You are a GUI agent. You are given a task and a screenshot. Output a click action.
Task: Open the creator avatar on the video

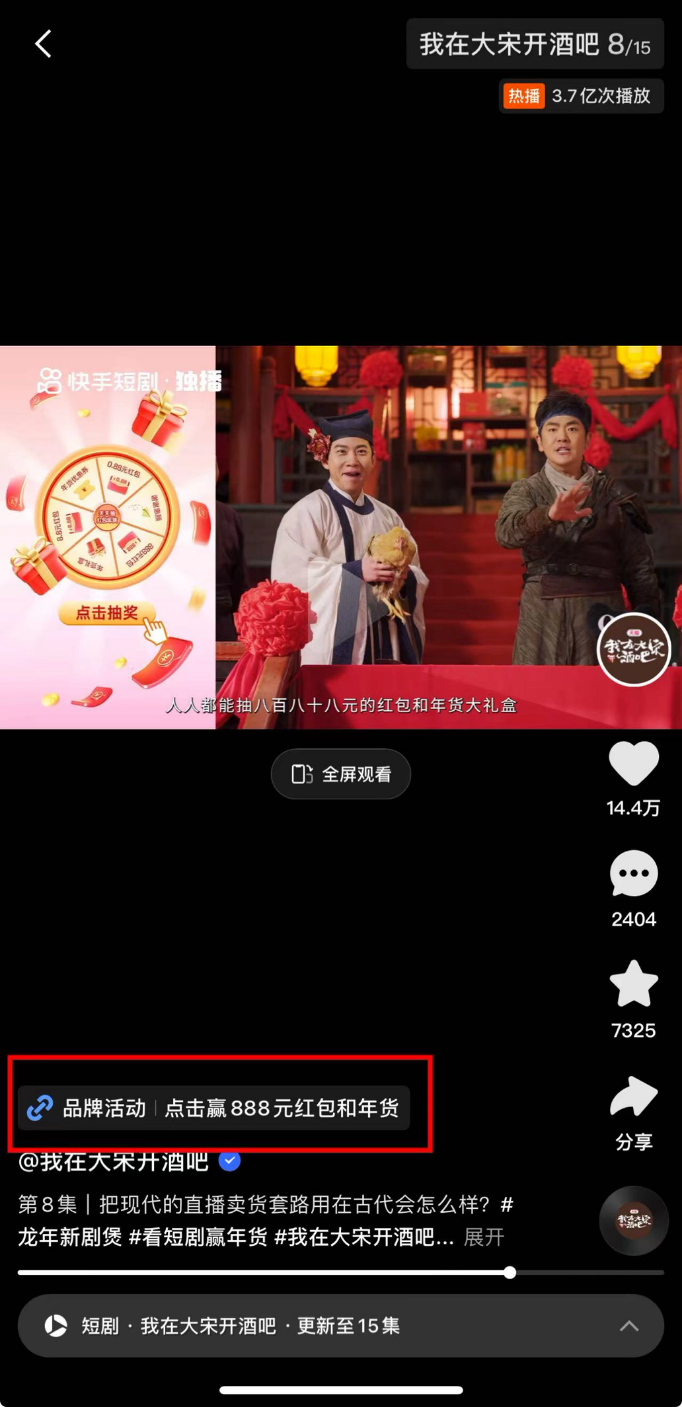[633, 650]
